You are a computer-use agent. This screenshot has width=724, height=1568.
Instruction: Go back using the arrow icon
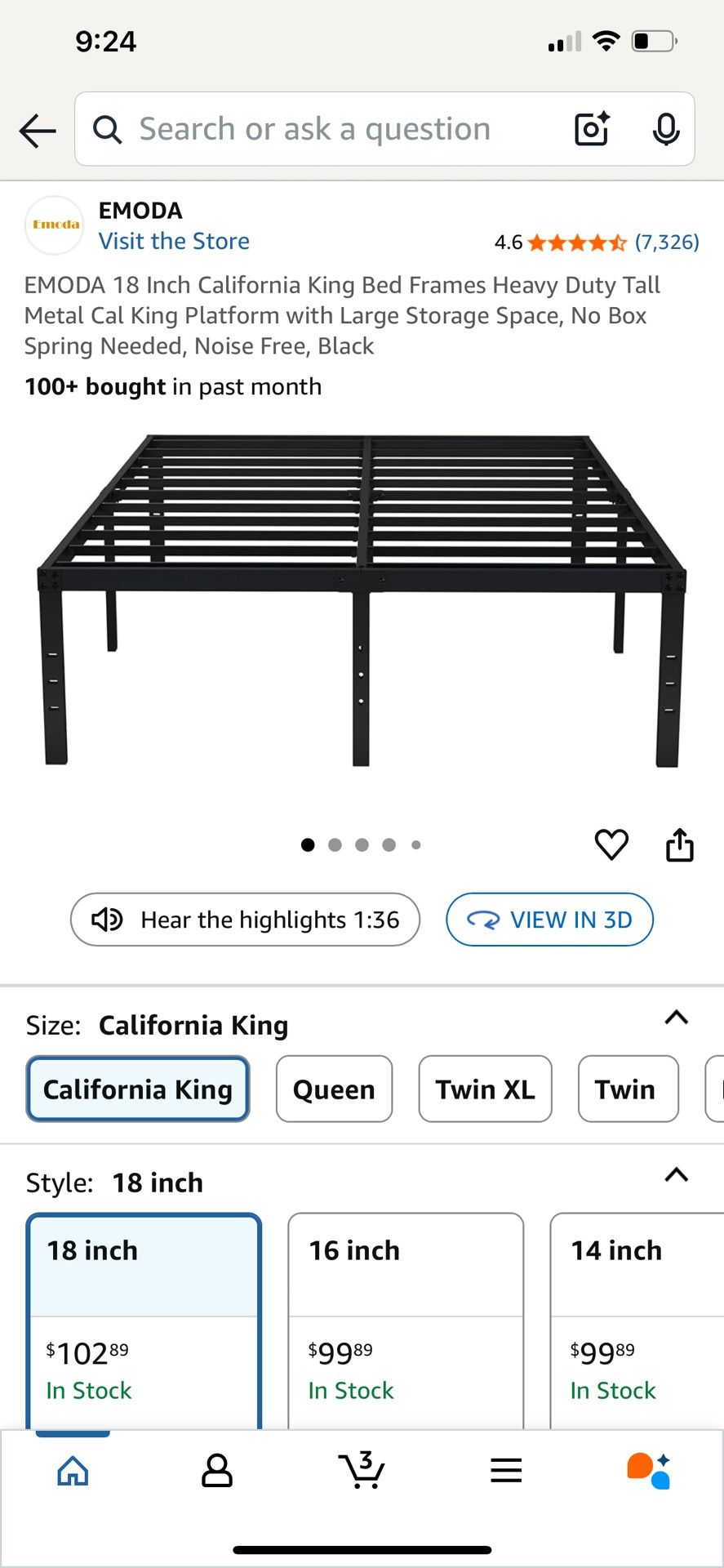38,131
